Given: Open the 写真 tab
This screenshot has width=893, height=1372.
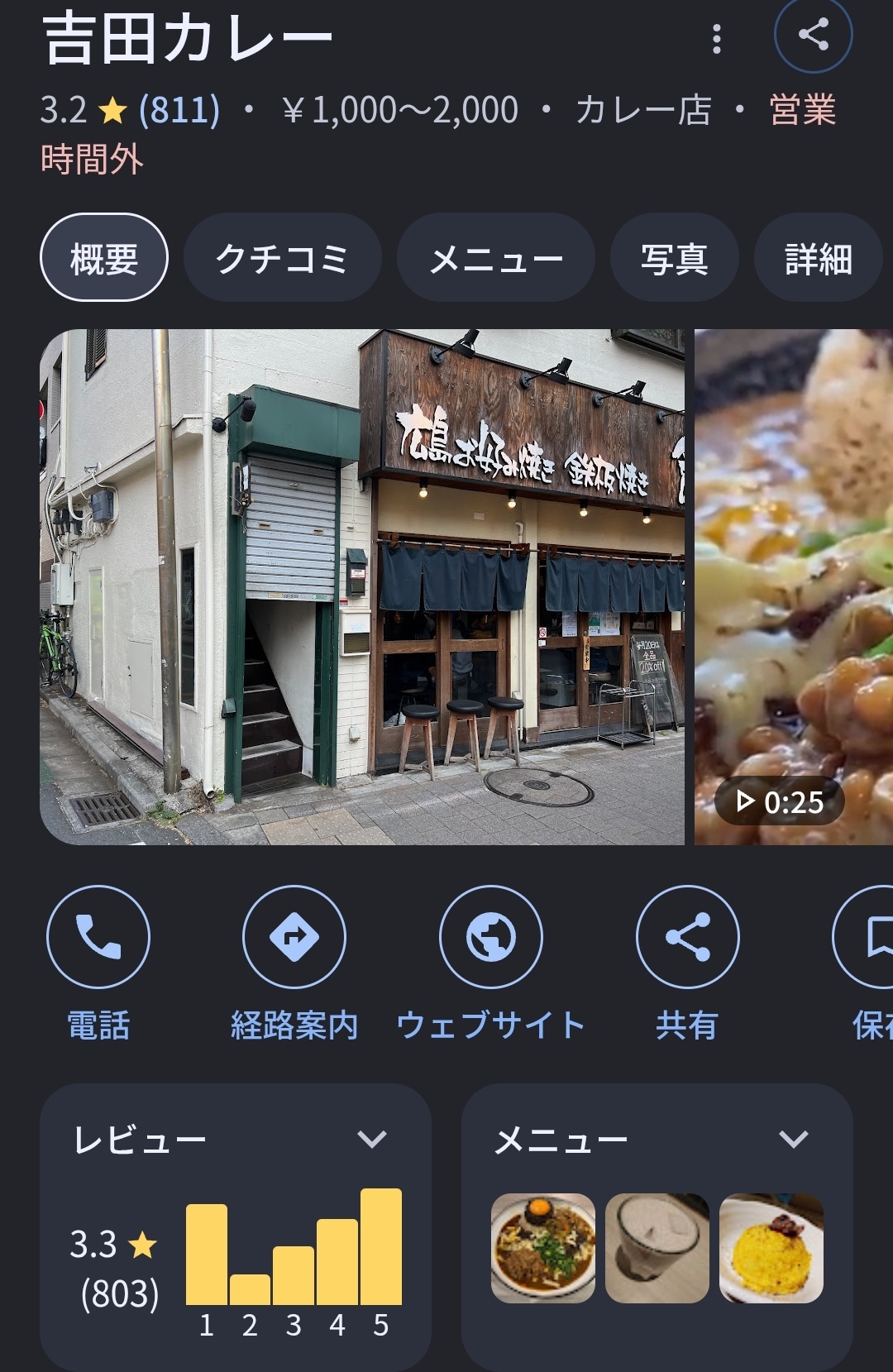Looking at the screenshot, I should click(674, 258).
